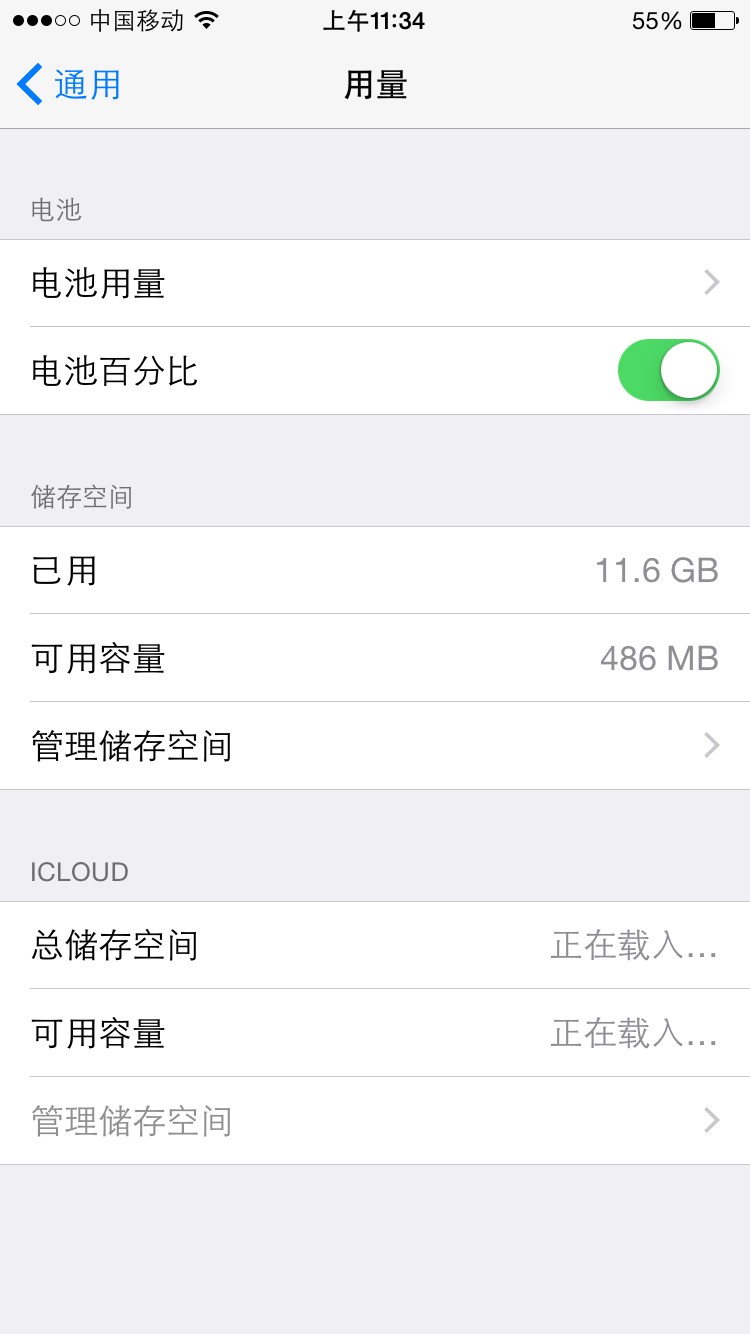Image resolution: width=750 pixels, height=1334 pixels.
Task: Turn off the 电池百分比 switch
Action: point(668,370)
